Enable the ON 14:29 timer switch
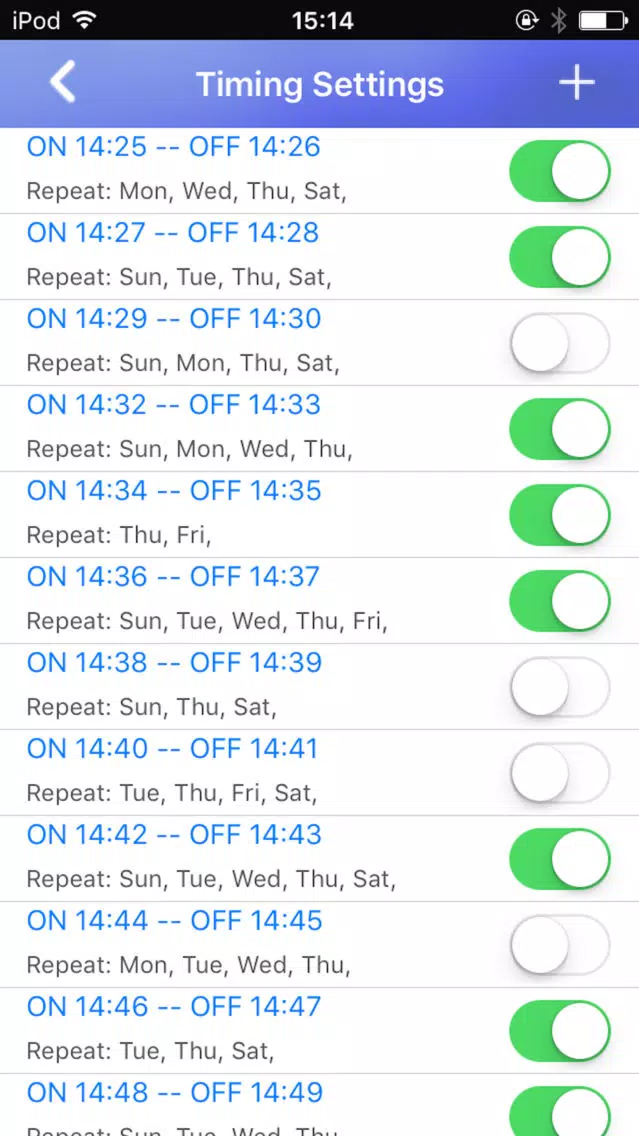 [x=560, y=343]
